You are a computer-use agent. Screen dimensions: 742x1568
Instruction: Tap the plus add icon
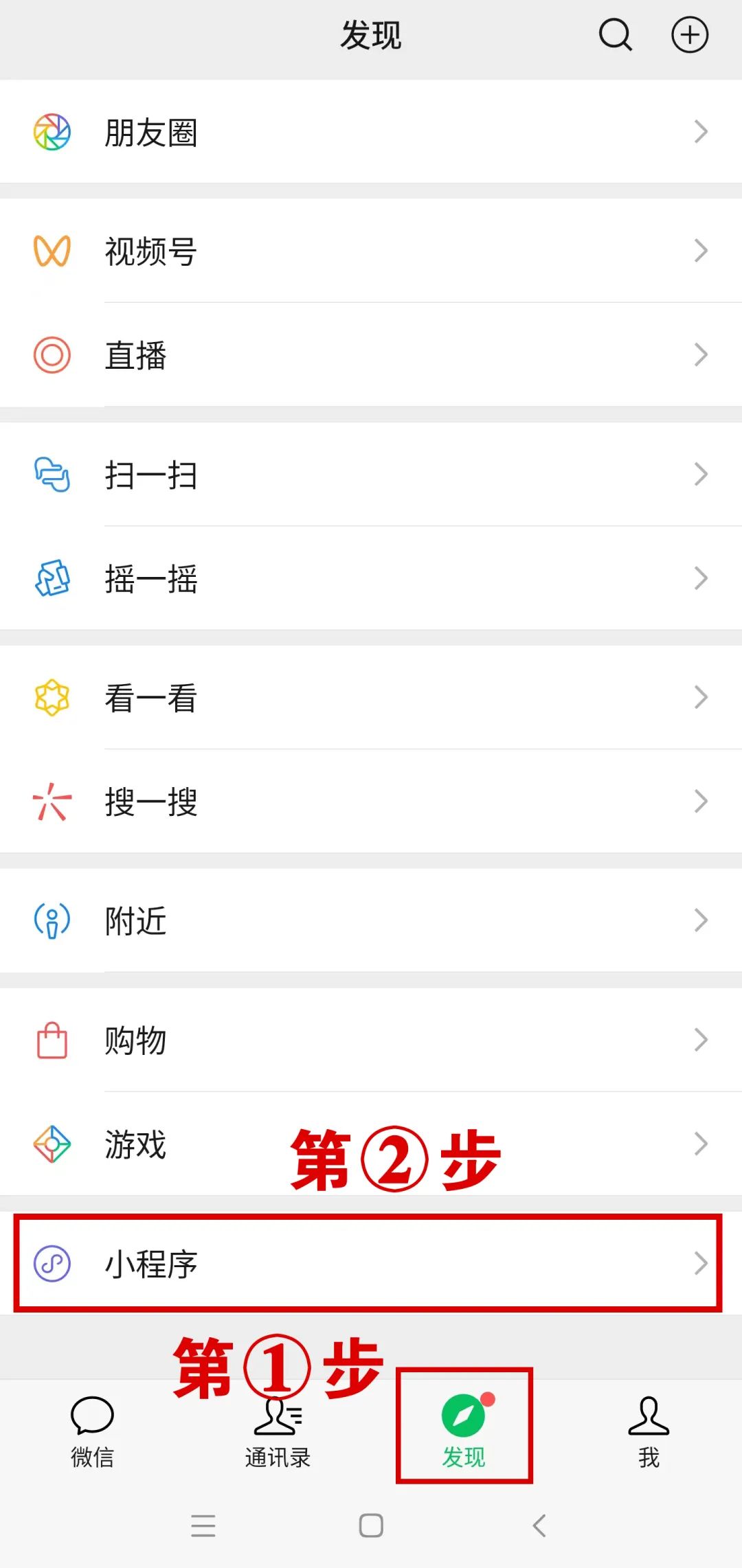[x=689, y=35]
